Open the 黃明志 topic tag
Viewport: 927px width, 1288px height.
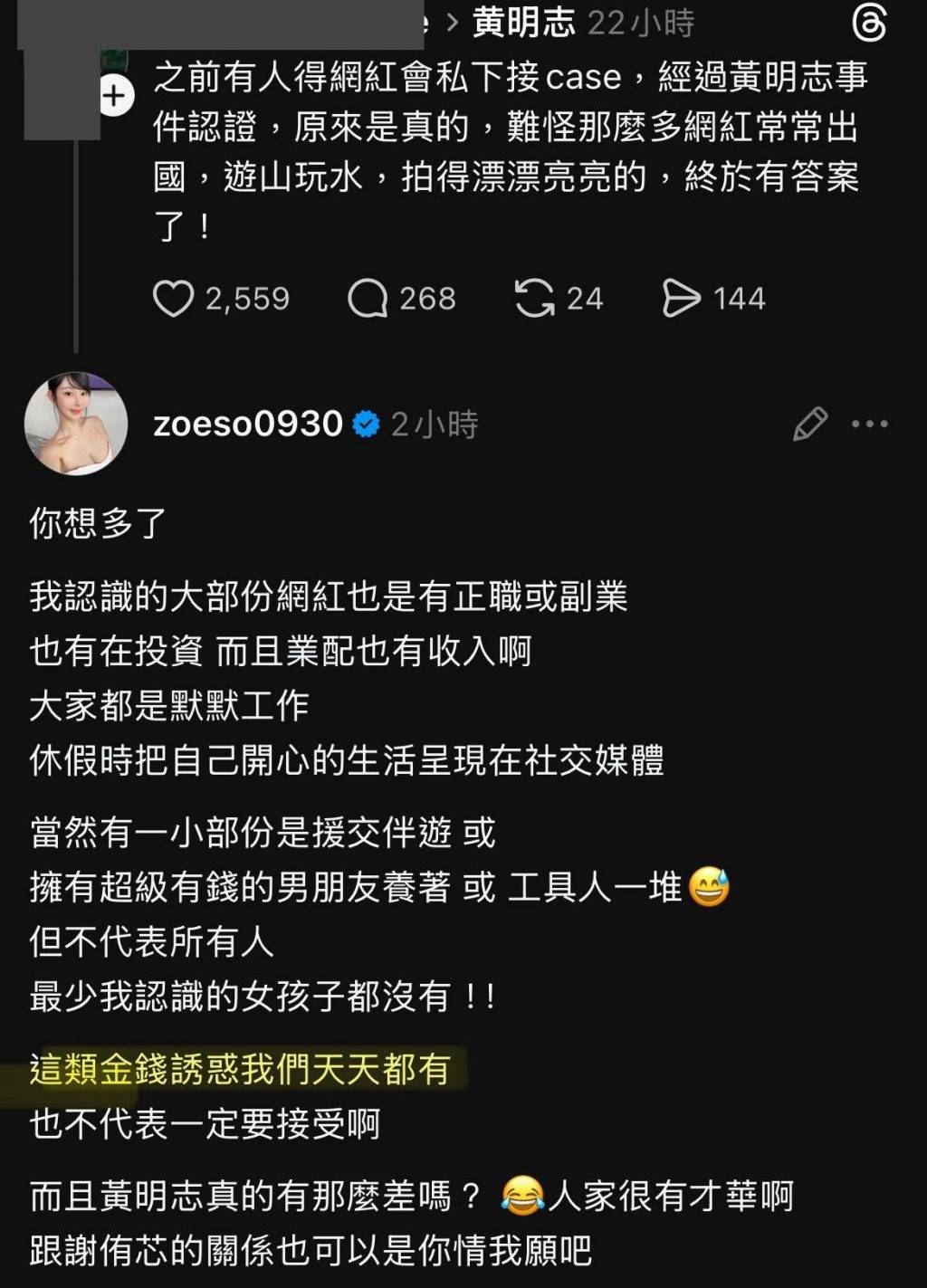point(524,23)
